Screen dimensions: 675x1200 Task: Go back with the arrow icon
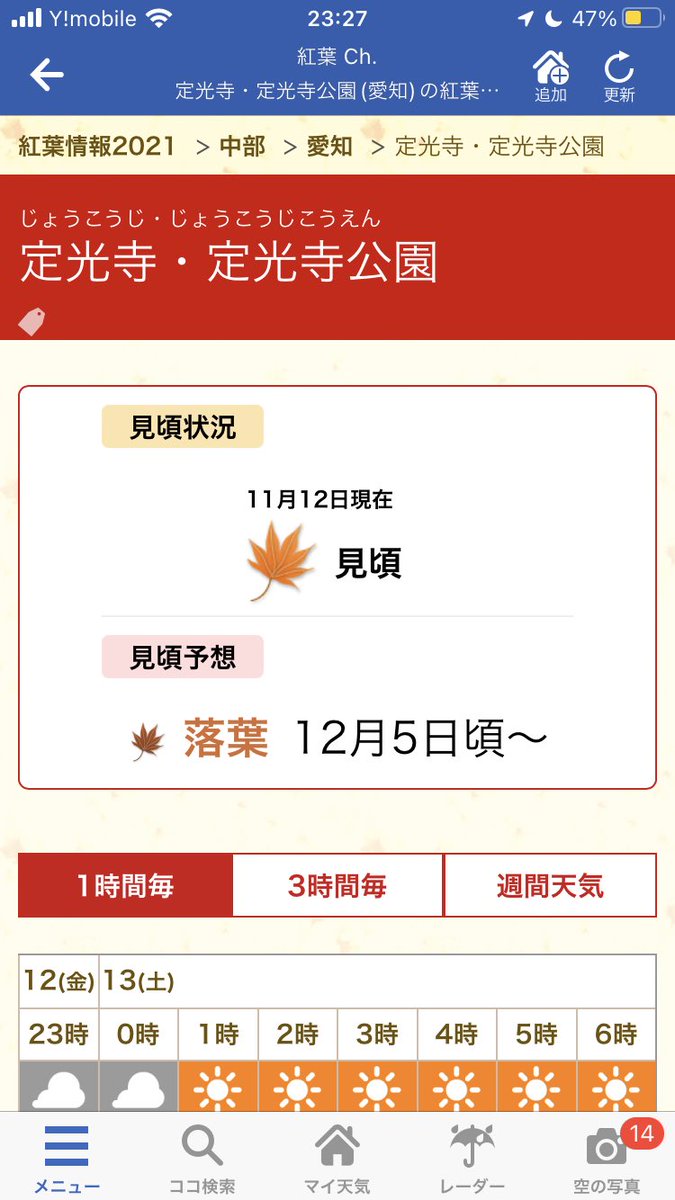pyautogui.click(x=46, y=75)
